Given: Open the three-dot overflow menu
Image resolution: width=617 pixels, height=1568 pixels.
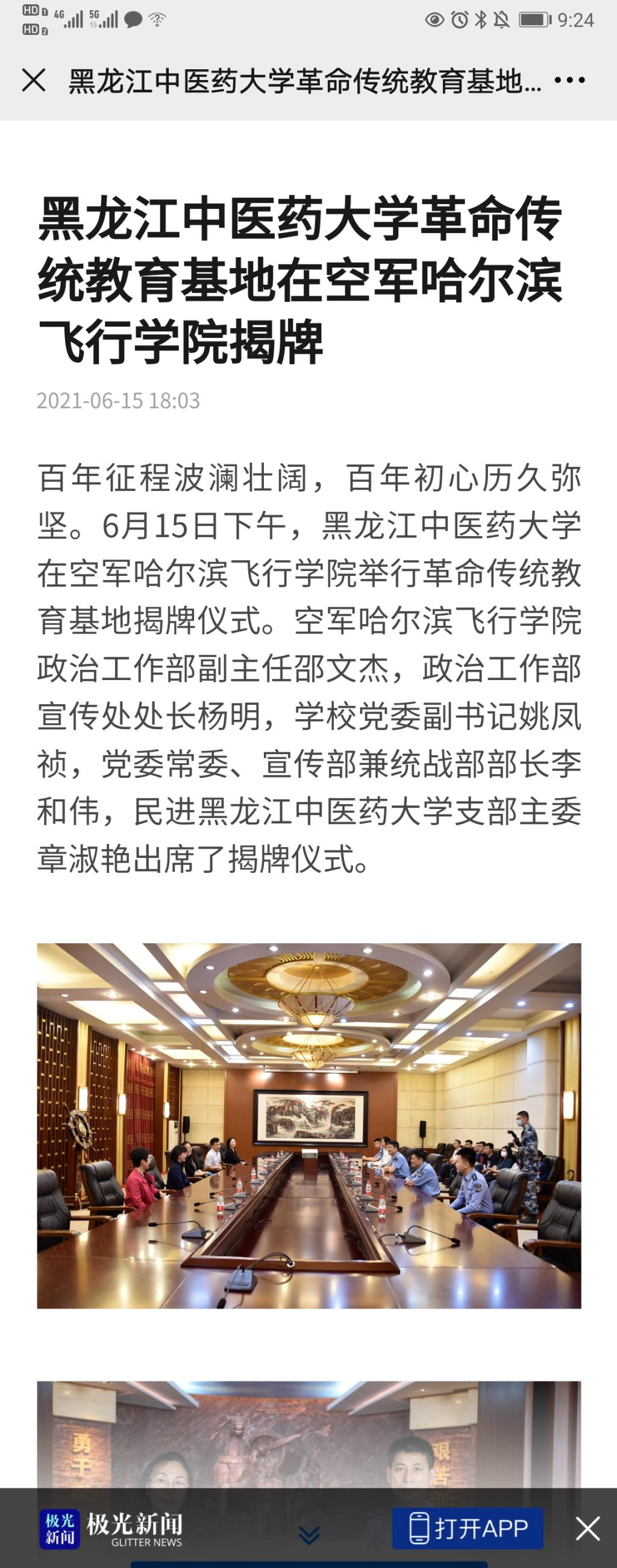Looking at the screenshot, I should pyautogui.click(x=569, y=80).
